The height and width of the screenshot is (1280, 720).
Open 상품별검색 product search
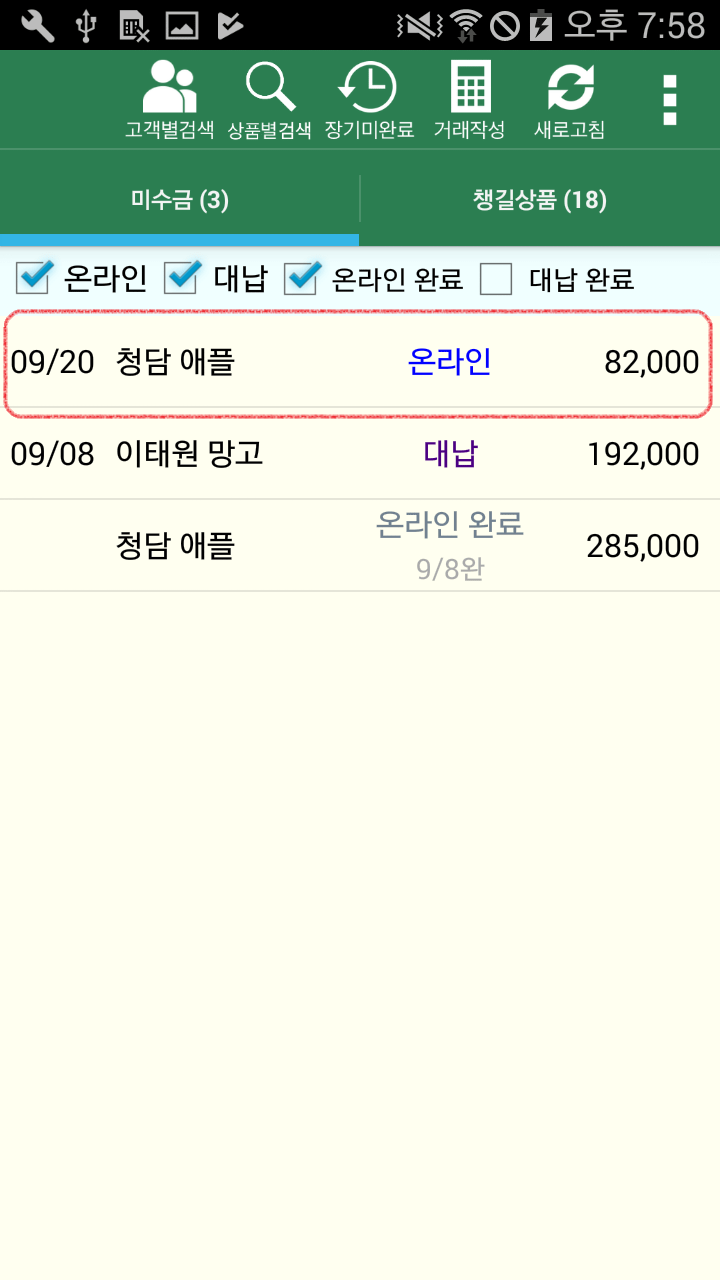click(x=270, y=100)
